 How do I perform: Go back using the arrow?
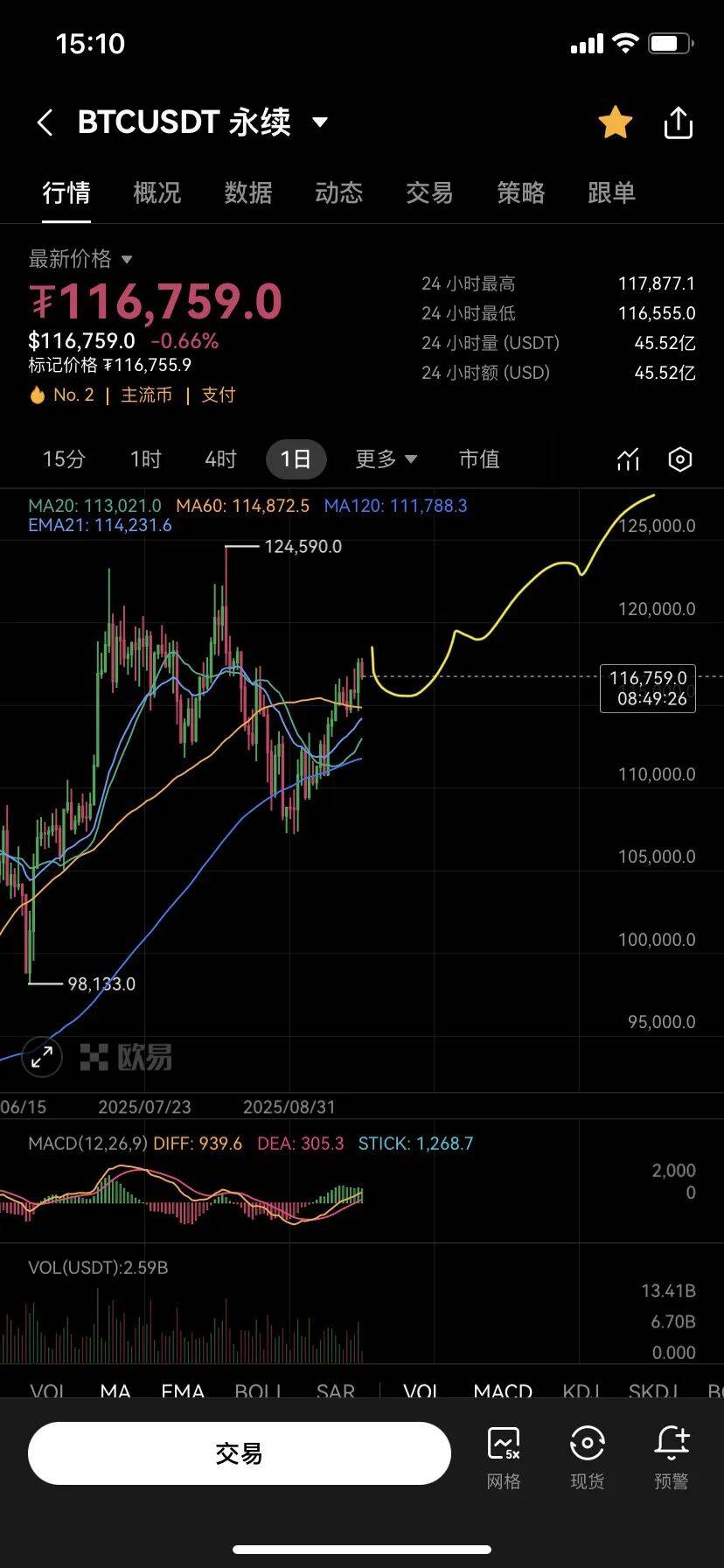pos(45,122)
